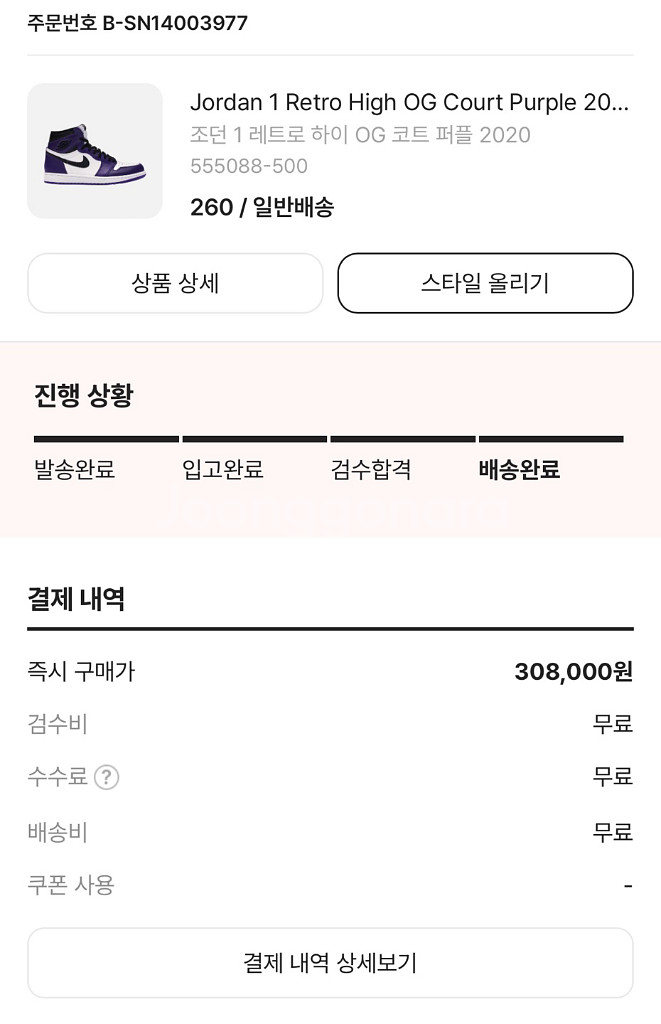
Task: Open the 수수료 help question mark
Action: tap(106, 778)
